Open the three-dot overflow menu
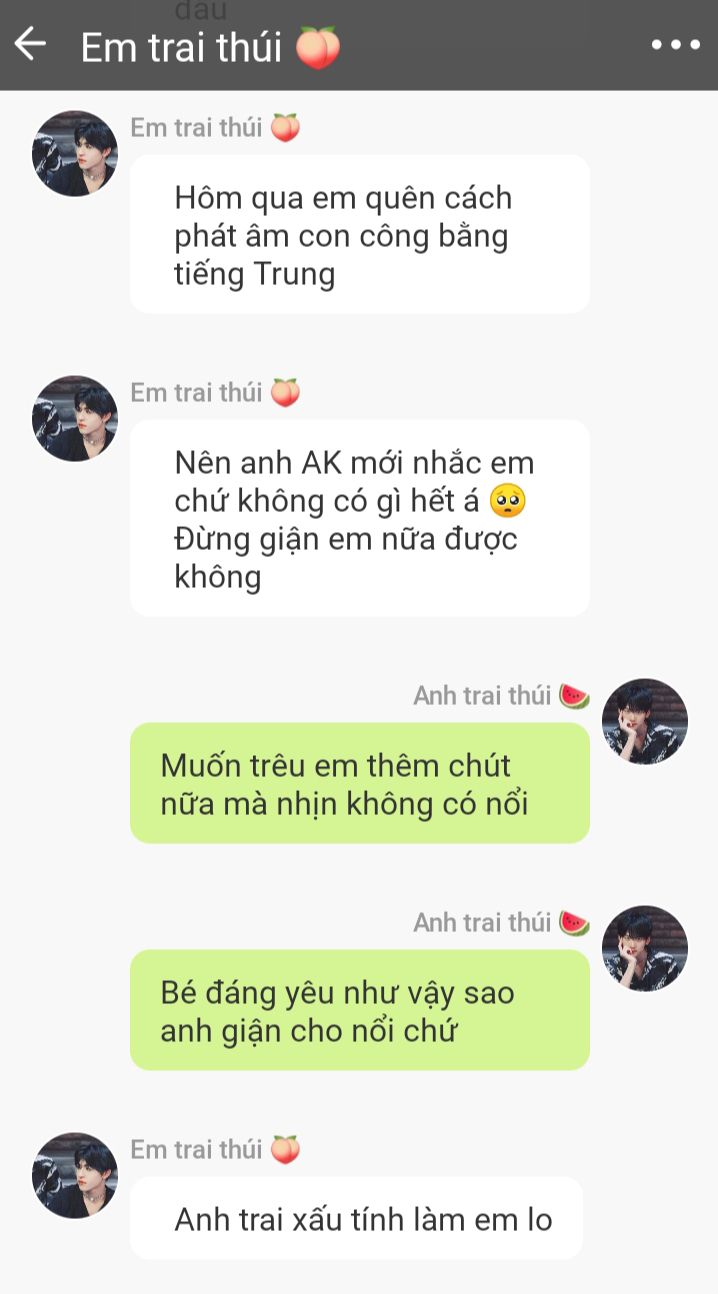 [675, 45]
